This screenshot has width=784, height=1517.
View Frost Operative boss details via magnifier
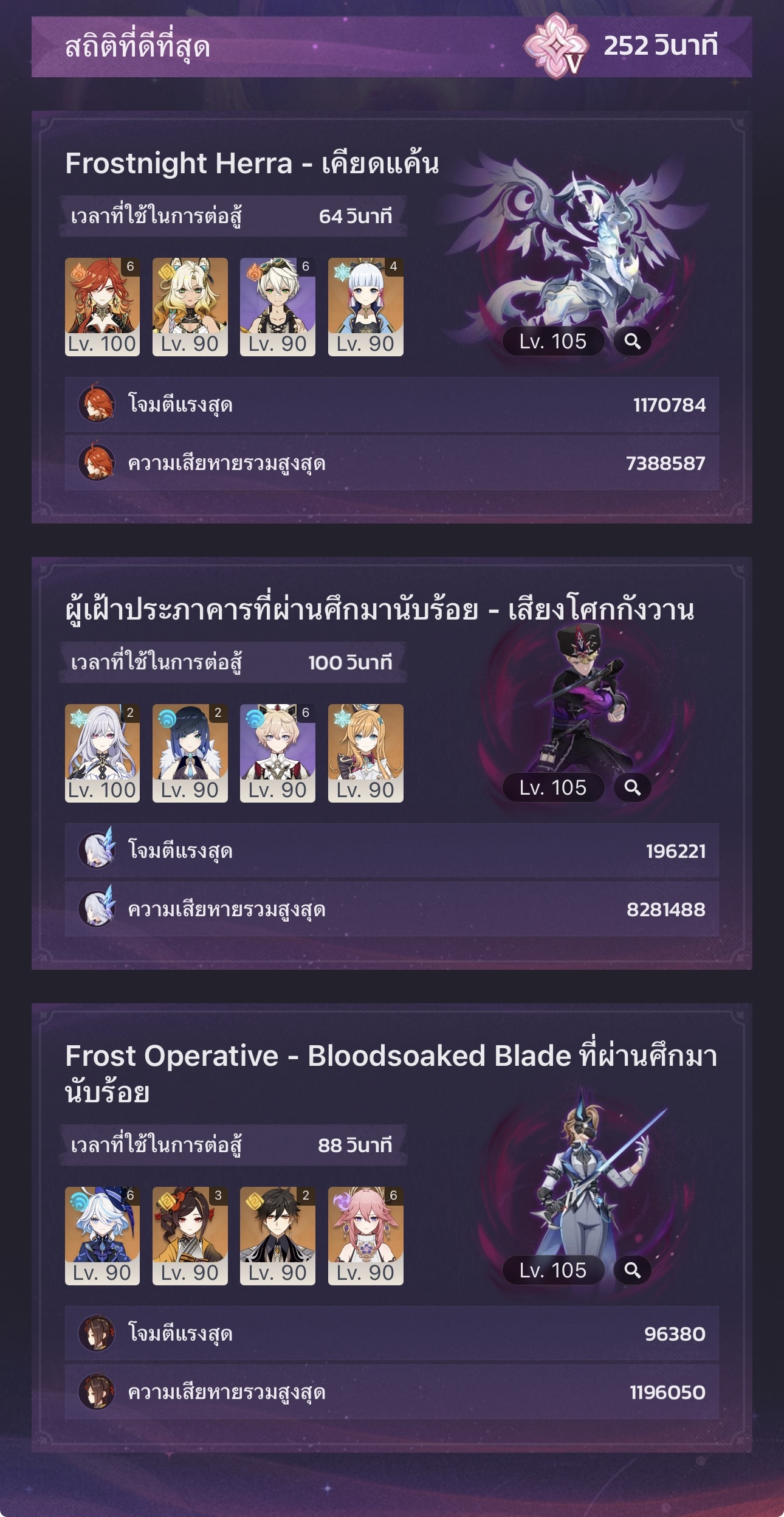[x=632, y=1271]
